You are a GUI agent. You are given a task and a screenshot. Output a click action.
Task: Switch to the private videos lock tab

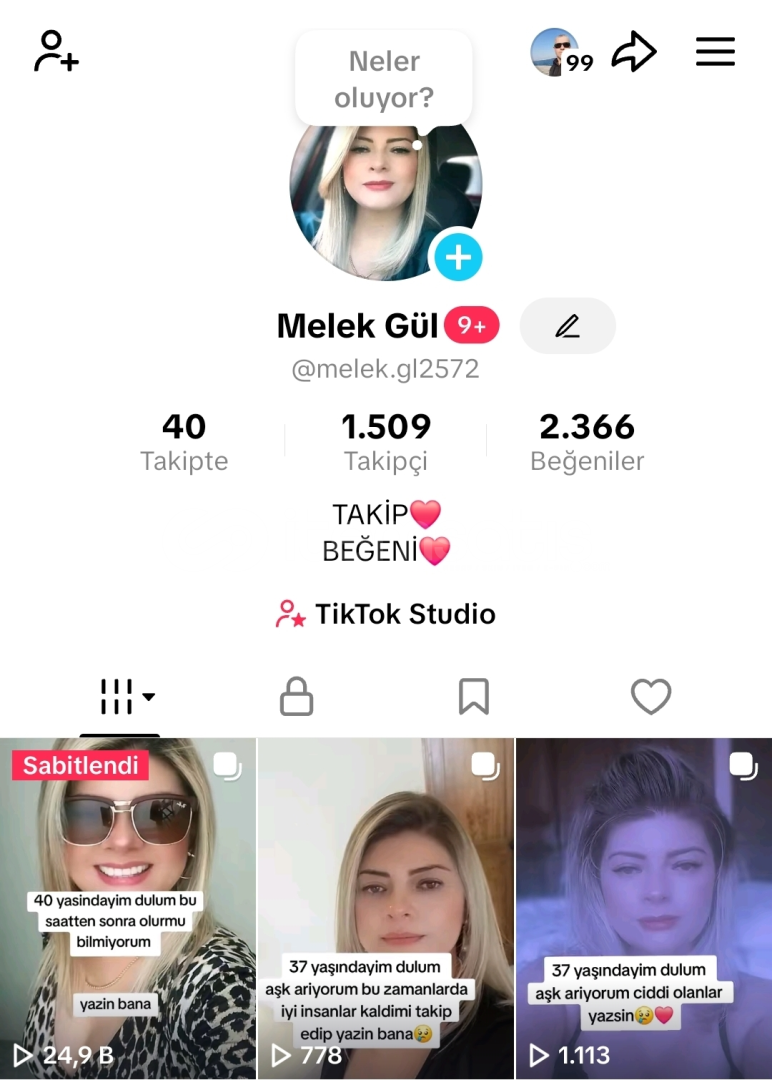click(297, 696)
